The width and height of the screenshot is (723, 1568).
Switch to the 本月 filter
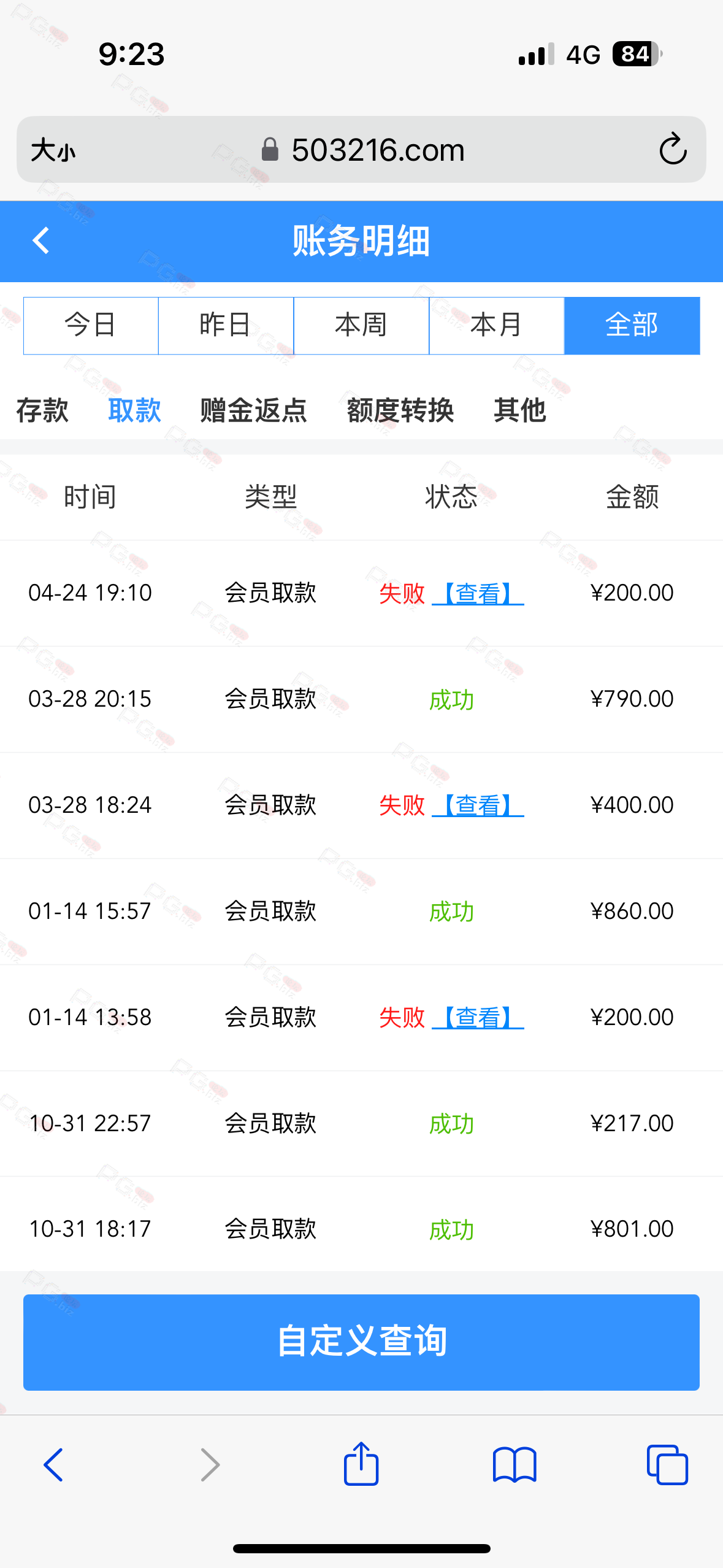pos(497,325)
